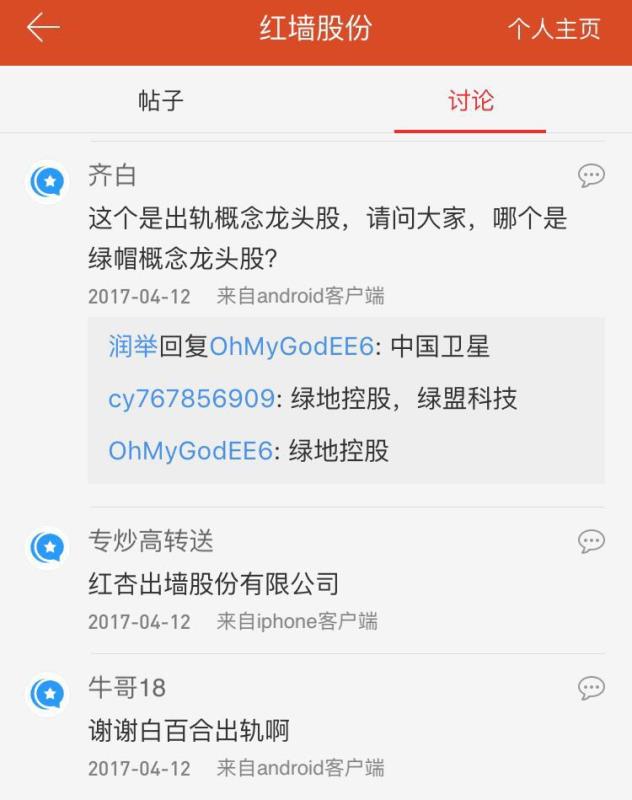View 专炒高转送's profile avatar
The height and width of the screenshot is (800, 632).
(x=47, y=548)
